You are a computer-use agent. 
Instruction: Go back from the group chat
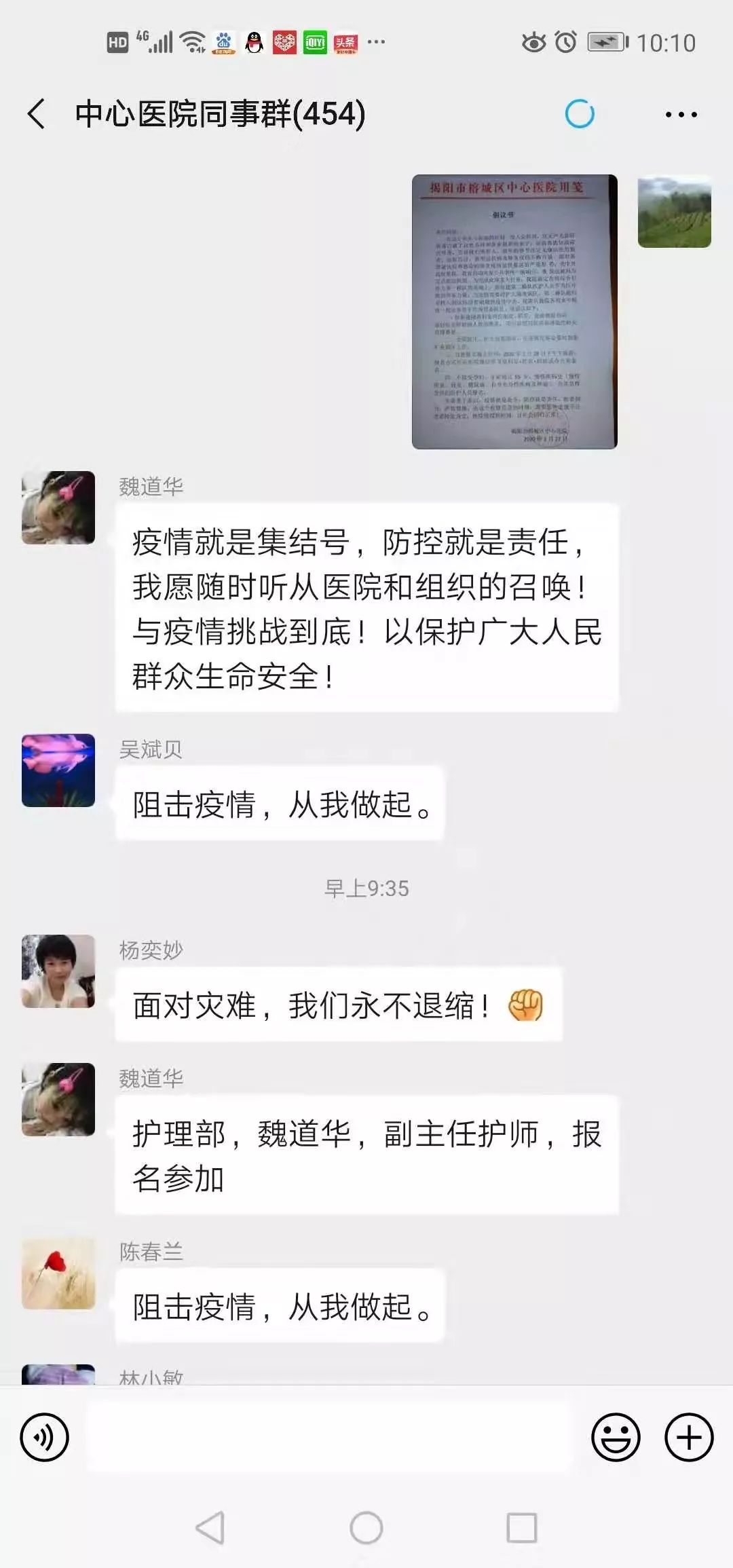37,113
